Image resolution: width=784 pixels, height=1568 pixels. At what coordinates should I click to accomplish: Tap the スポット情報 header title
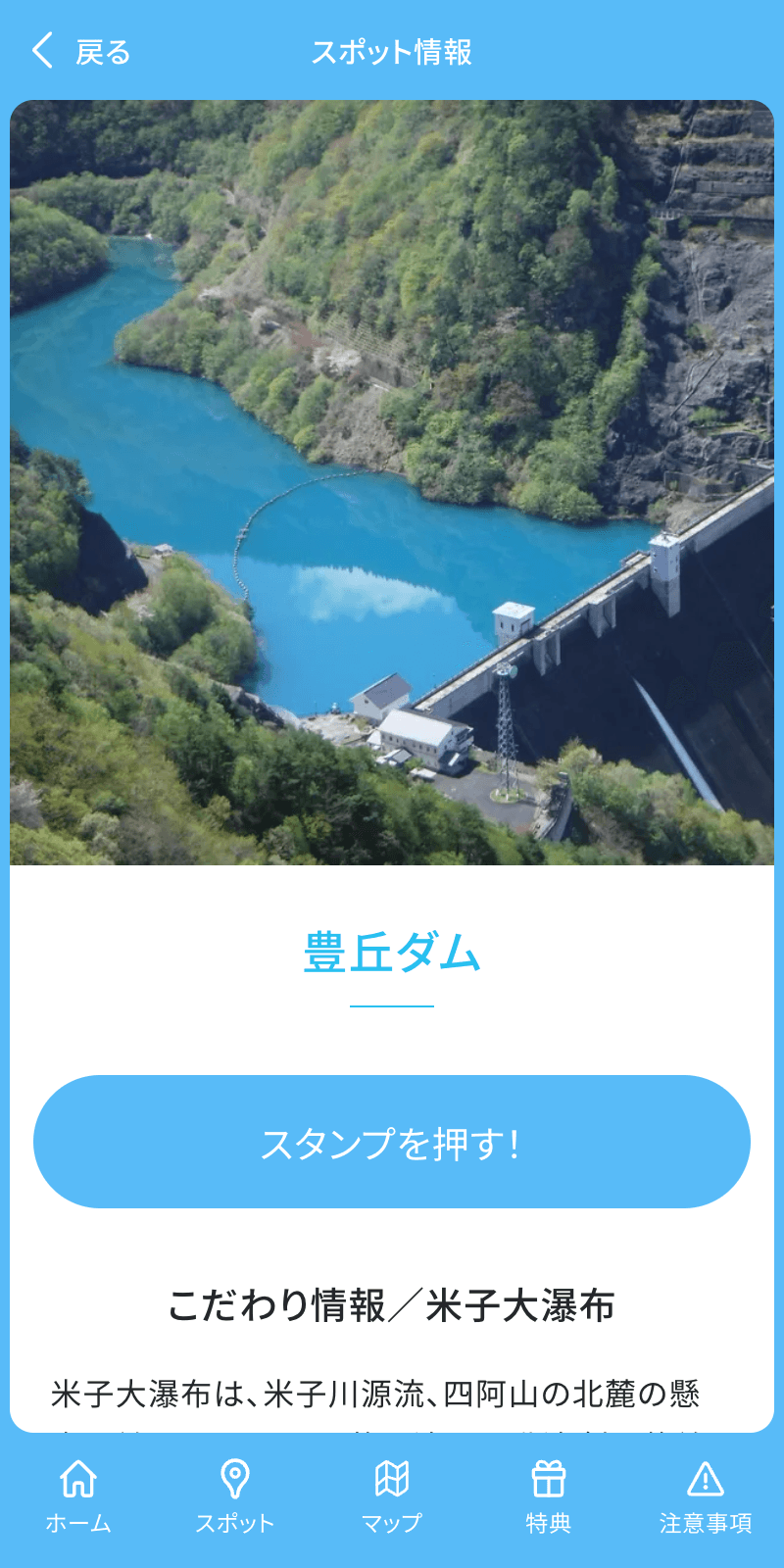point(392,52)
